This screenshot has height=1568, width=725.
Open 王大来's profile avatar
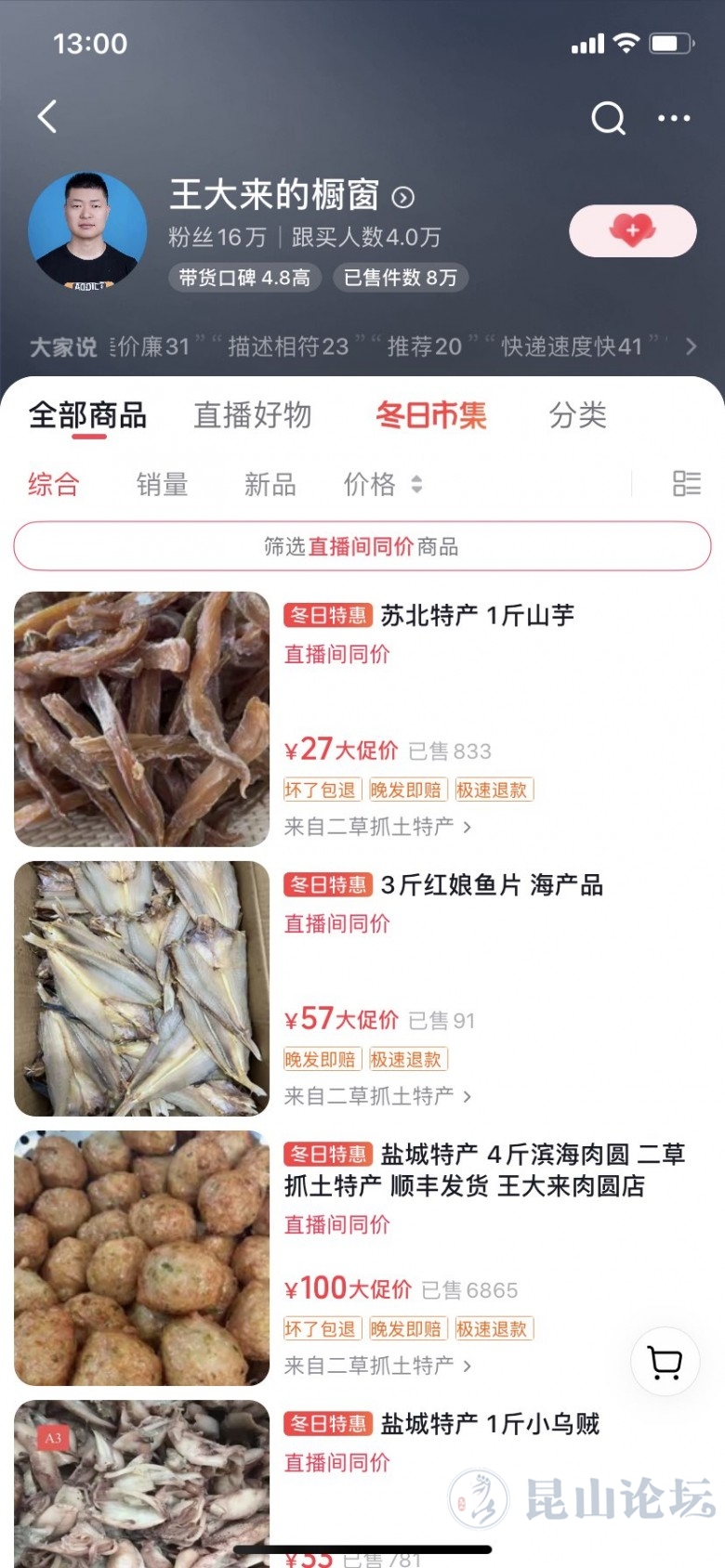pyautogui.click(x=87, y=230)
